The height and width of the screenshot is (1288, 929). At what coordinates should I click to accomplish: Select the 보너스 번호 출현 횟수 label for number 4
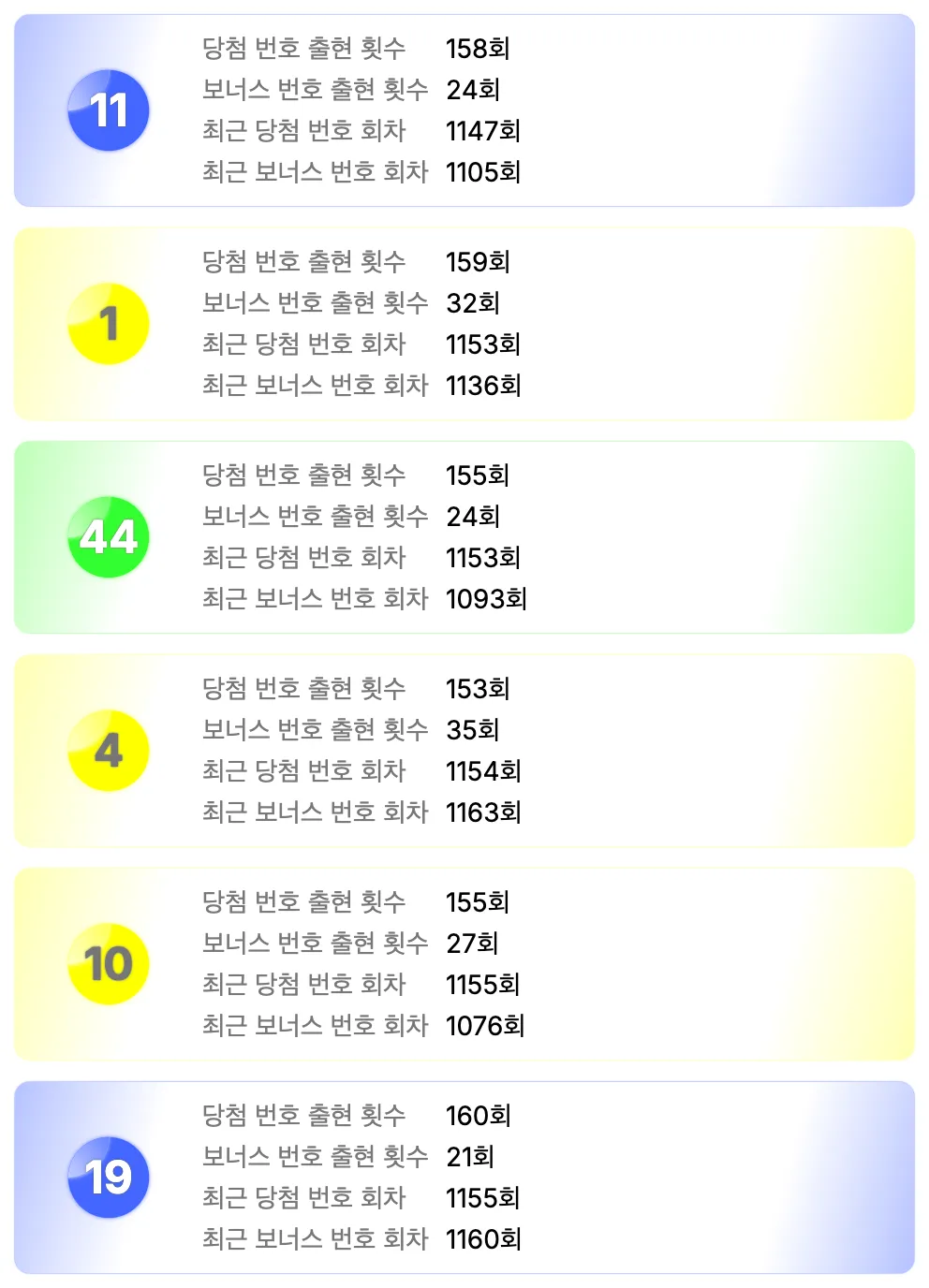coord(316,729)
